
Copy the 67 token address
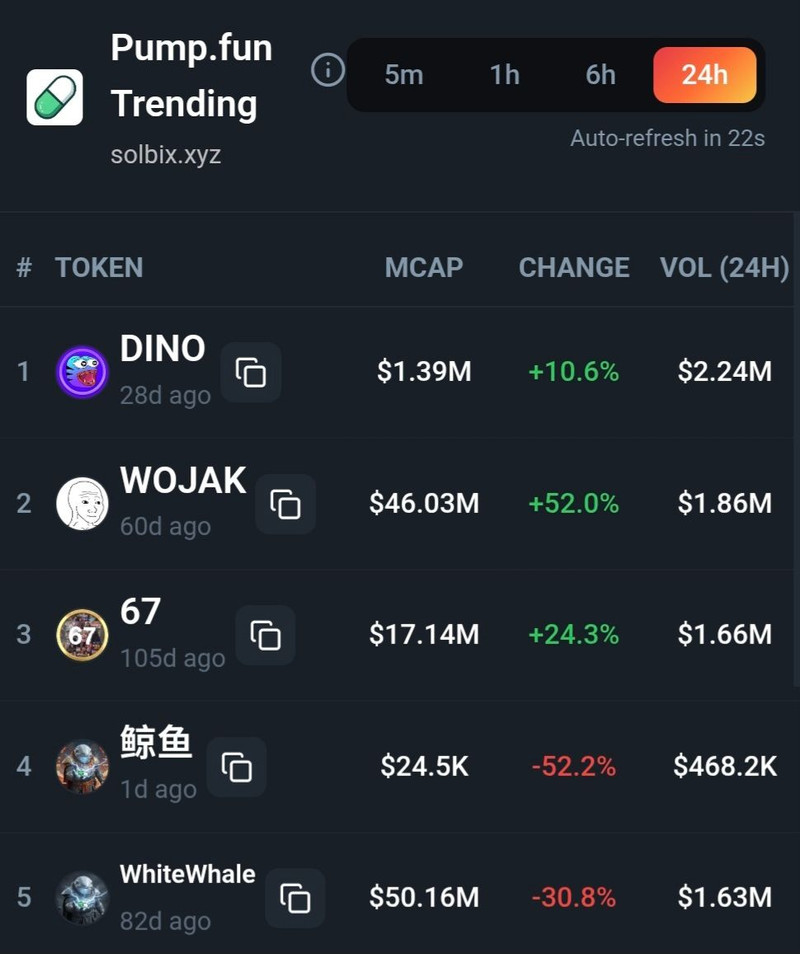tap(266, 635)
